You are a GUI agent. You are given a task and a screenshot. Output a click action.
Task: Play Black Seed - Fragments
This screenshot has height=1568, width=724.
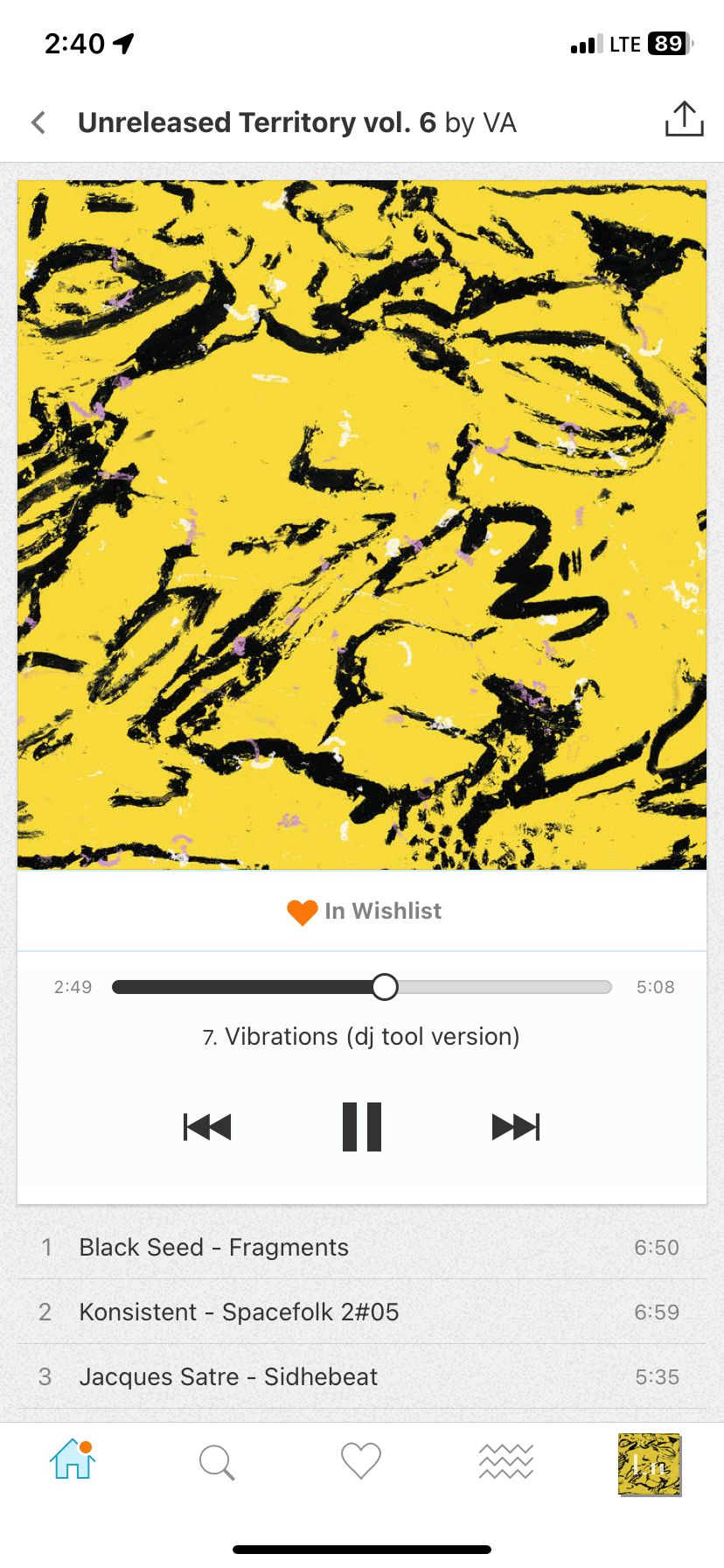[x=213, y=1247]
